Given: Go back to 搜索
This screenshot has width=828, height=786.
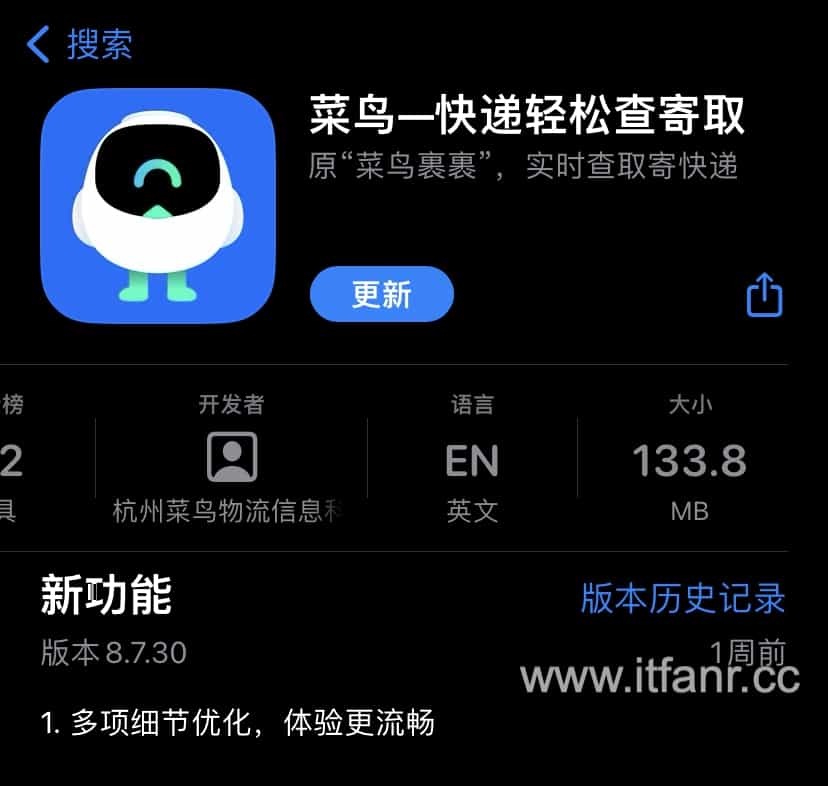Looking at the screenshot, I should (80, 45).
